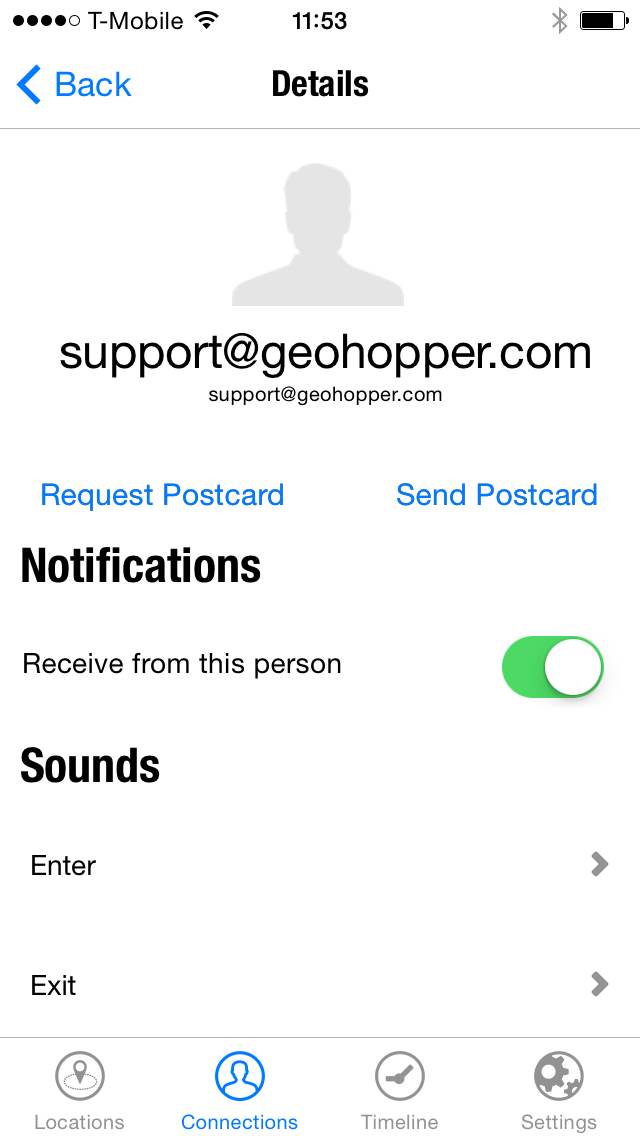The height and width of the screenshot is (1136, 640).
Task: Open the Enter sound setting
Action: pyautogui.click(x=320, y=864)
